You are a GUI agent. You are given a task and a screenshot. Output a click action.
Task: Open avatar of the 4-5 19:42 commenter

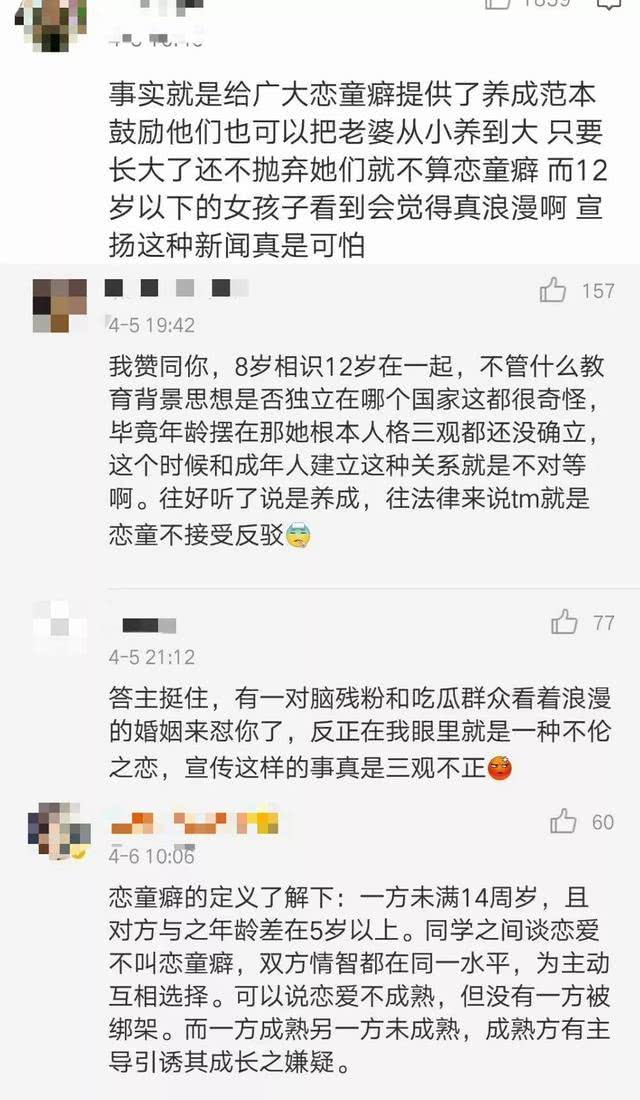click(60, 304)
